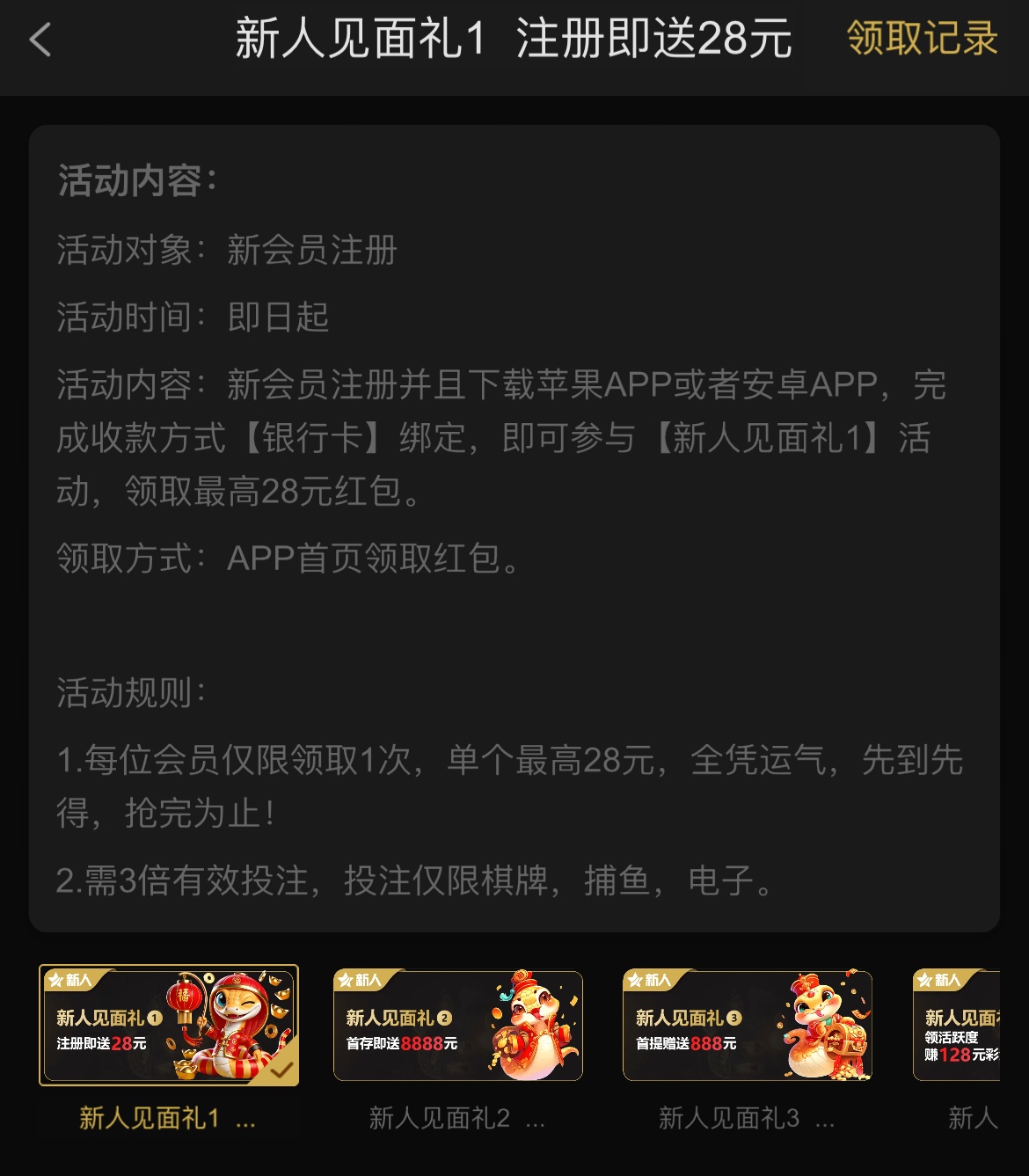
Task: Select the 新人见面礼1 promotion card
Action: 169,1026
